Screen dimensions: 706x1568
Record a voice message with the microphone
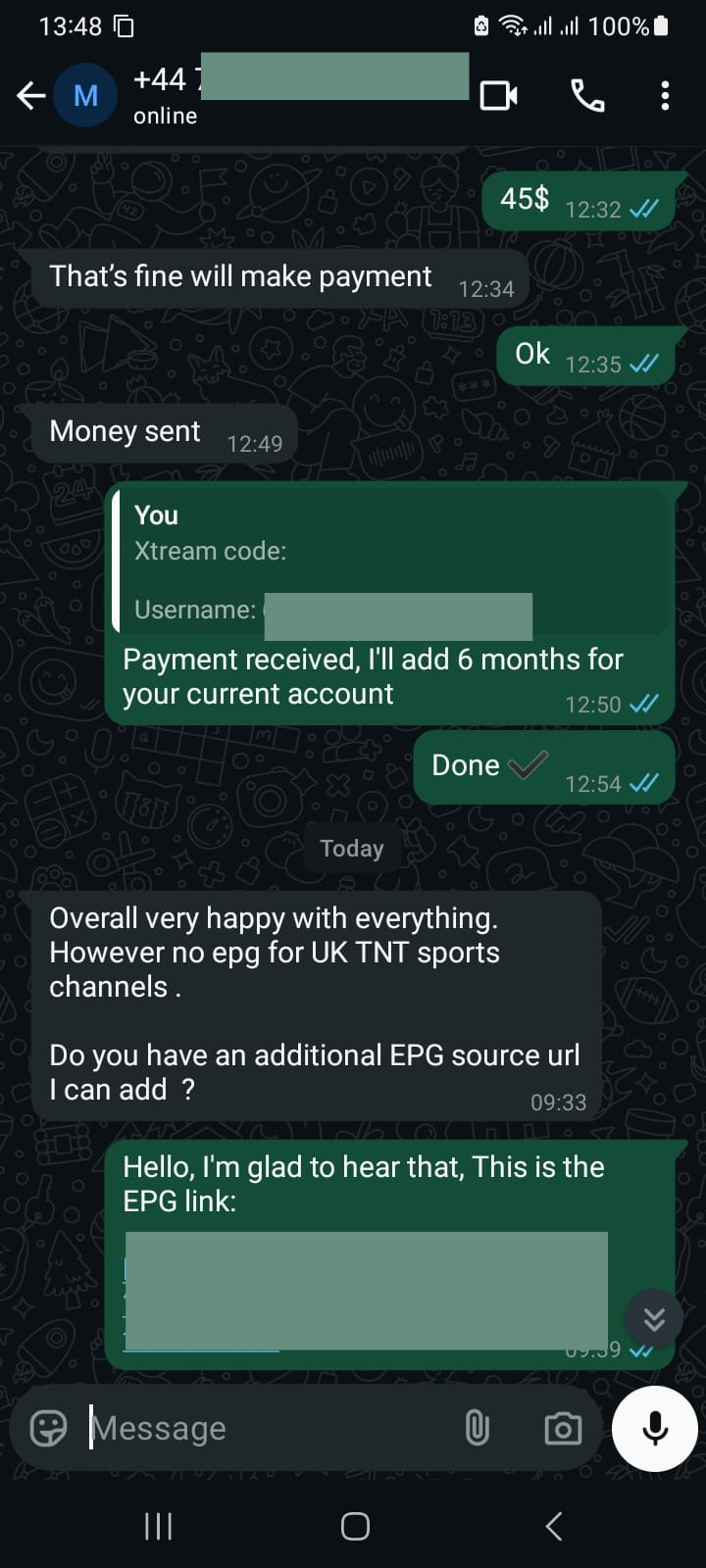(x=655, y=1428)
